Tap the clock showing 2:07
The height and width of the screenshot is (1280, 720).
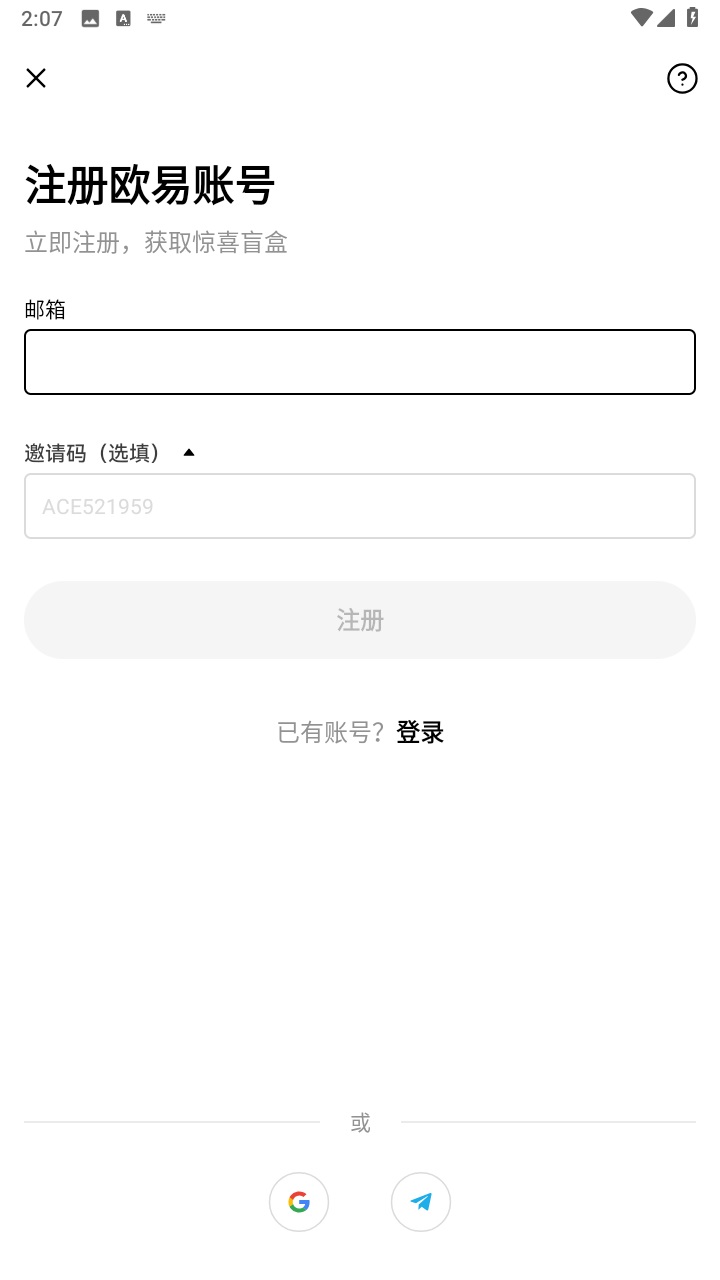pos(42,17)
